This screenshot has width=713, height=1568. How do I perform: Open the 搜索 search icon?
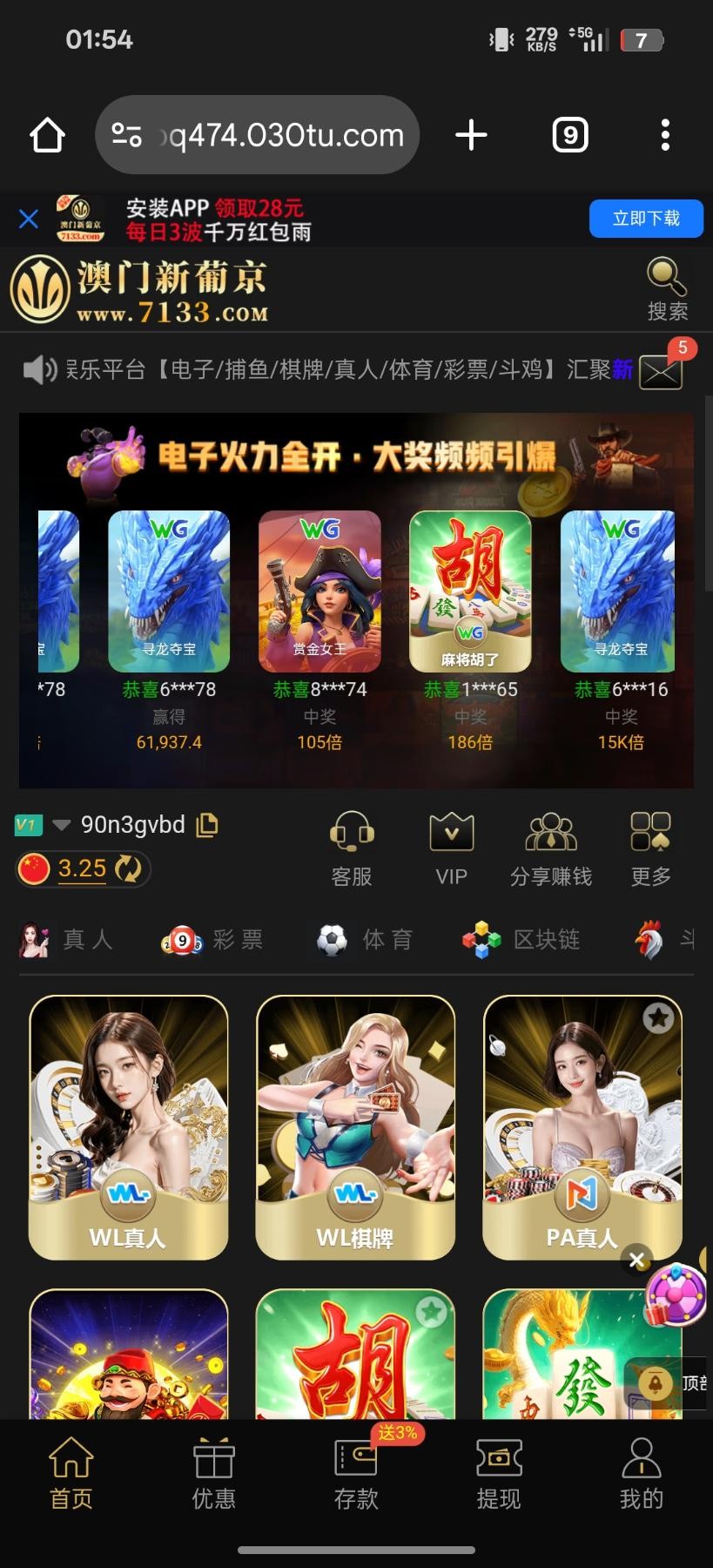667,289
